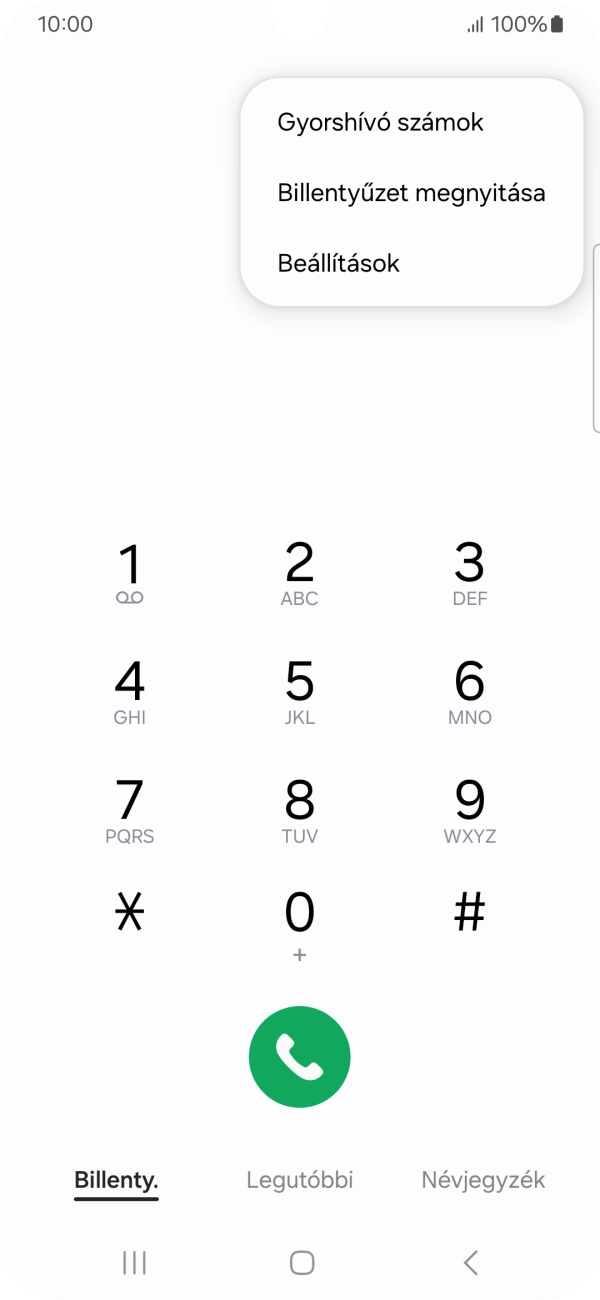Tap the 7 PQRS key

(x=130, y=811)
